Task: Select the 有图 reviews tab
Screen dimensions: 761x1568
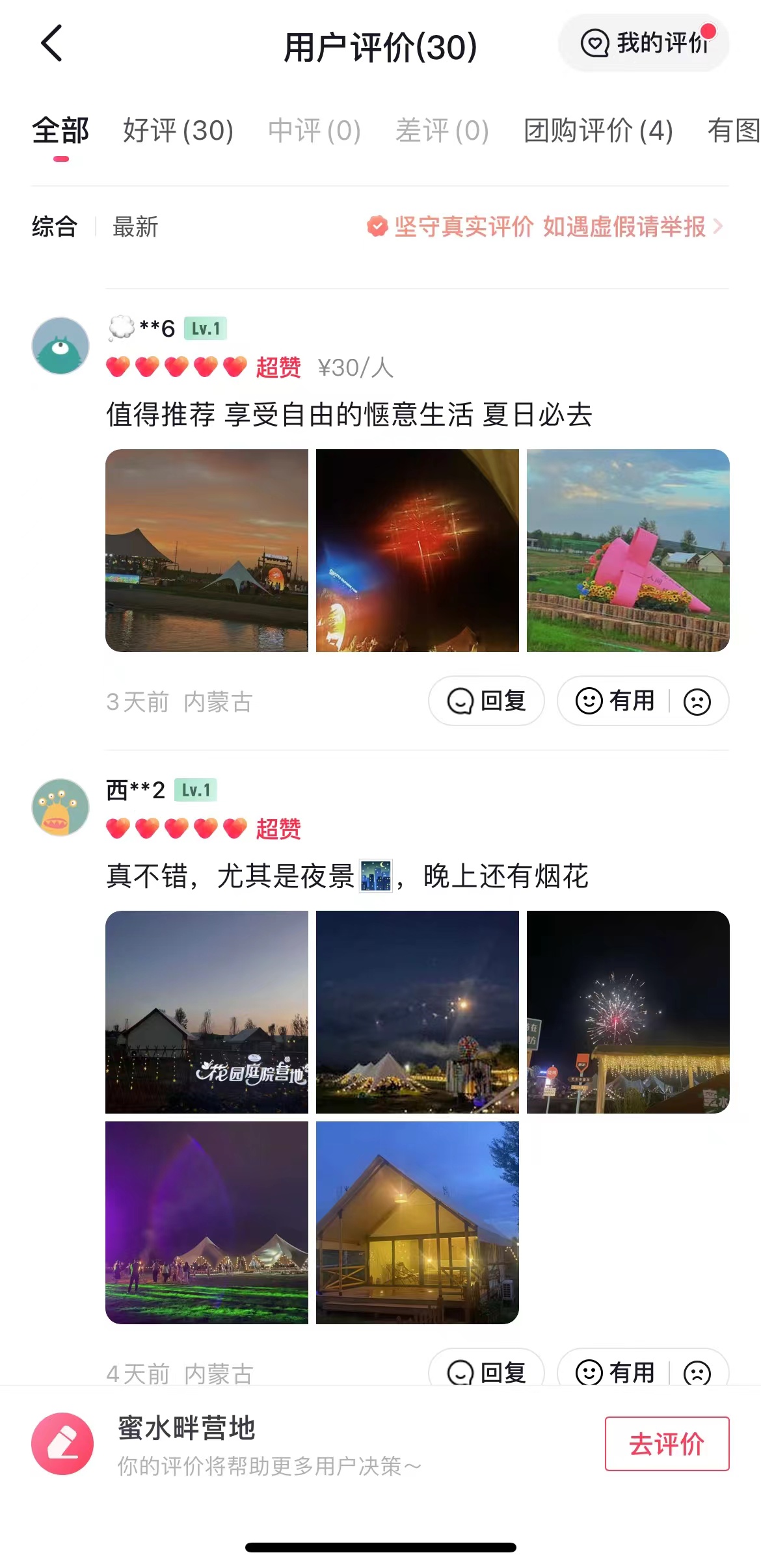Action: [x=732, y=131]
